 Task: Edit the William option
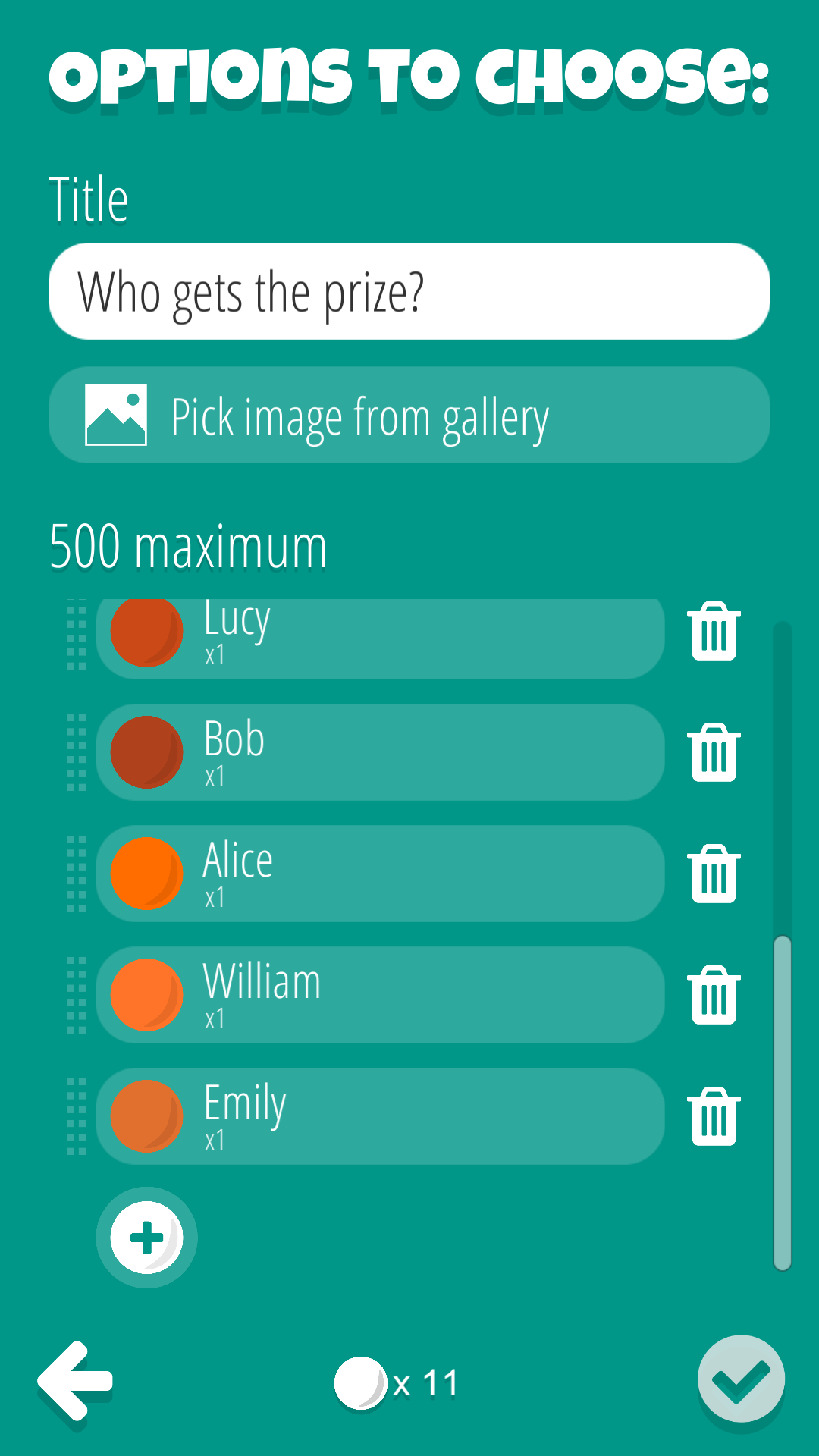(x=380, y=995)
